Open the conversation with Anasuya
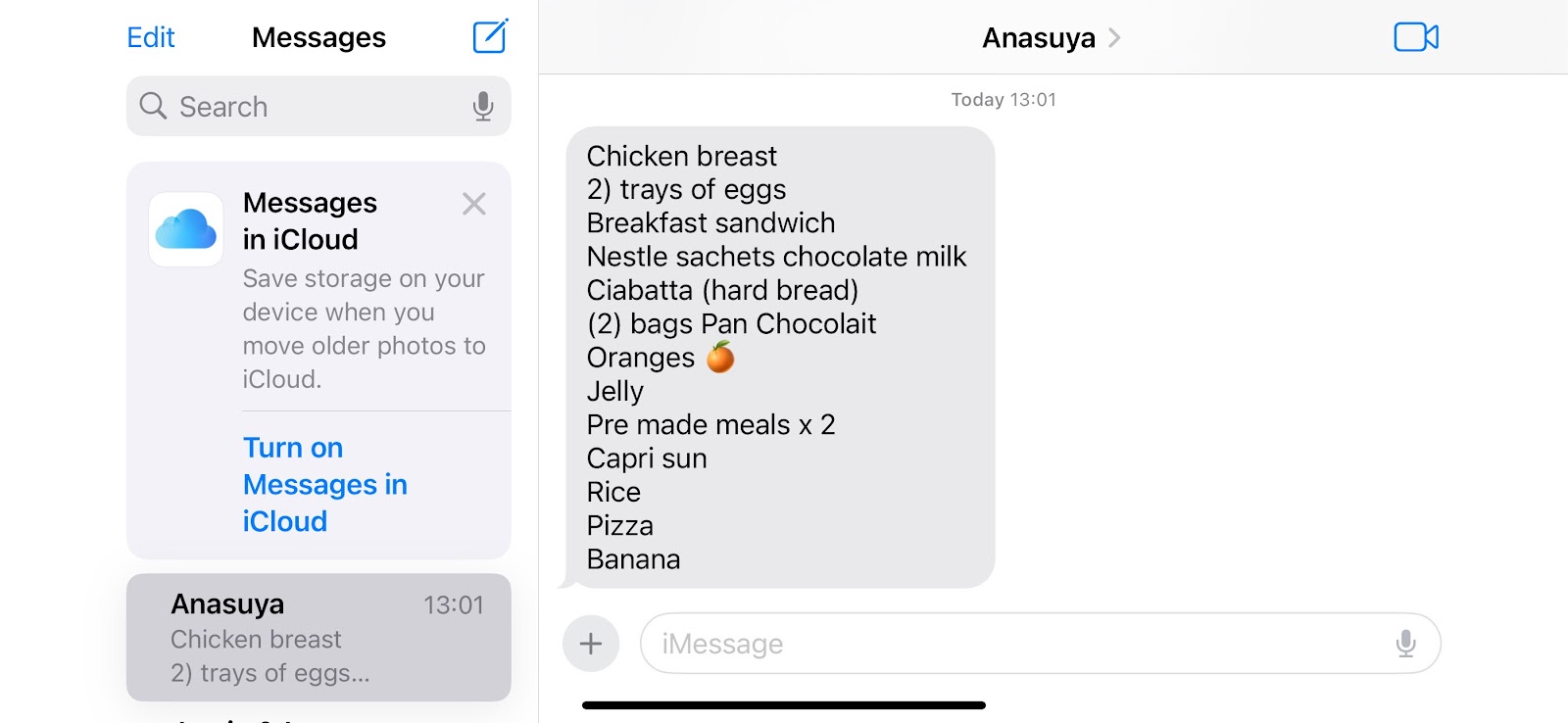Screen dimensions: 1568x723 click(318, 637)
